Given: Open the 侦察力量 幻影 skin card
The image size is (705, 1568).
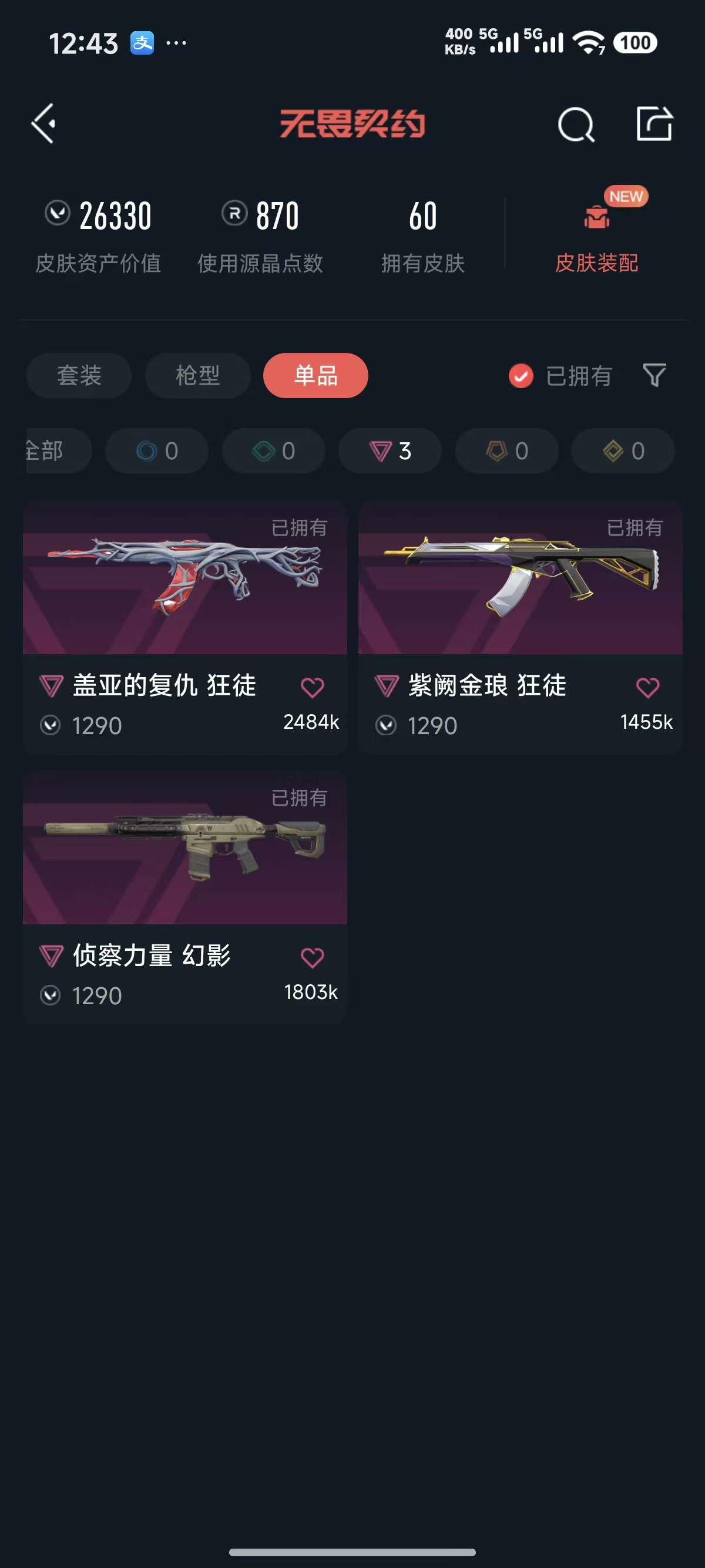Looking at the screenshot, I should point(185,849).
